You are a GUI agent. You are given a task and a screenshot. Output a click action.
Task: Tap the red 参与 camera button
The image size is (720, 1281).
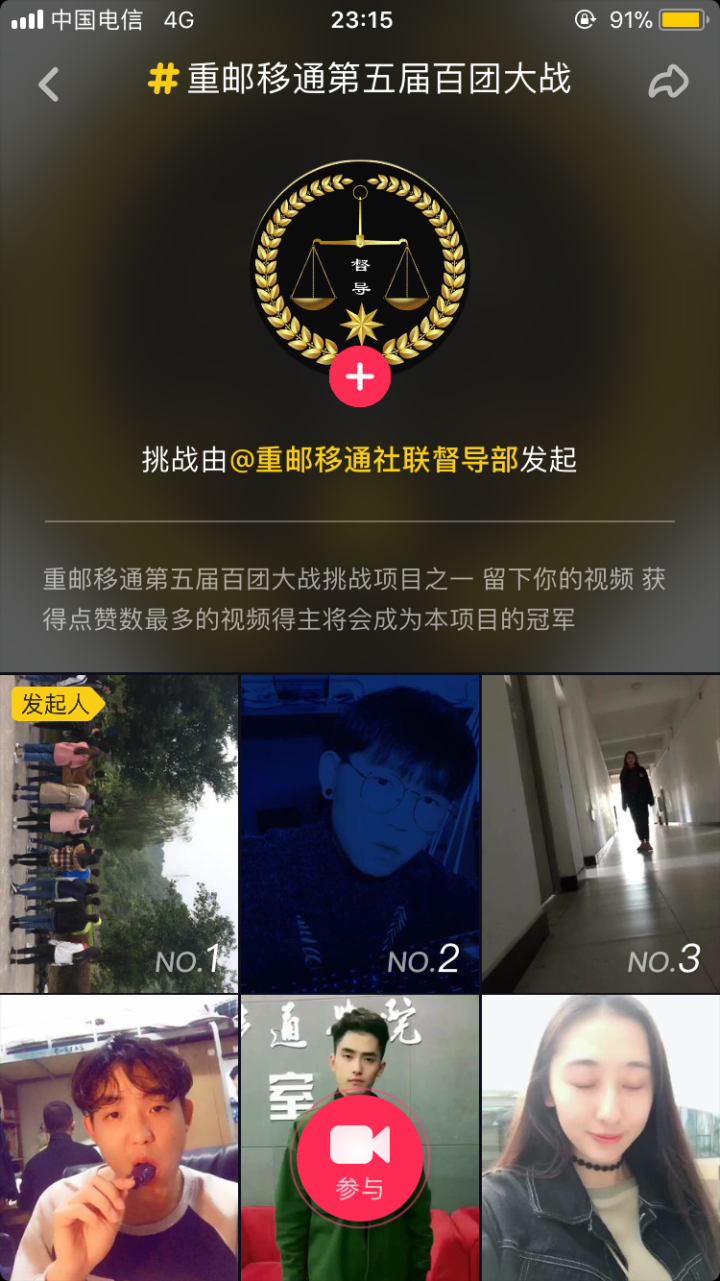tap(360, 1155)
